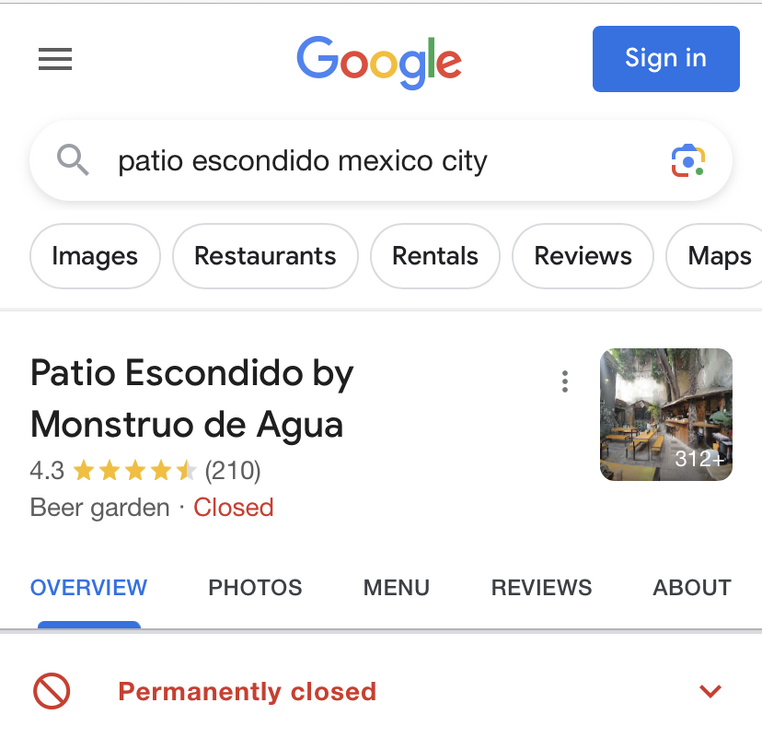Select the Reviews filter chip

(583, 256)
